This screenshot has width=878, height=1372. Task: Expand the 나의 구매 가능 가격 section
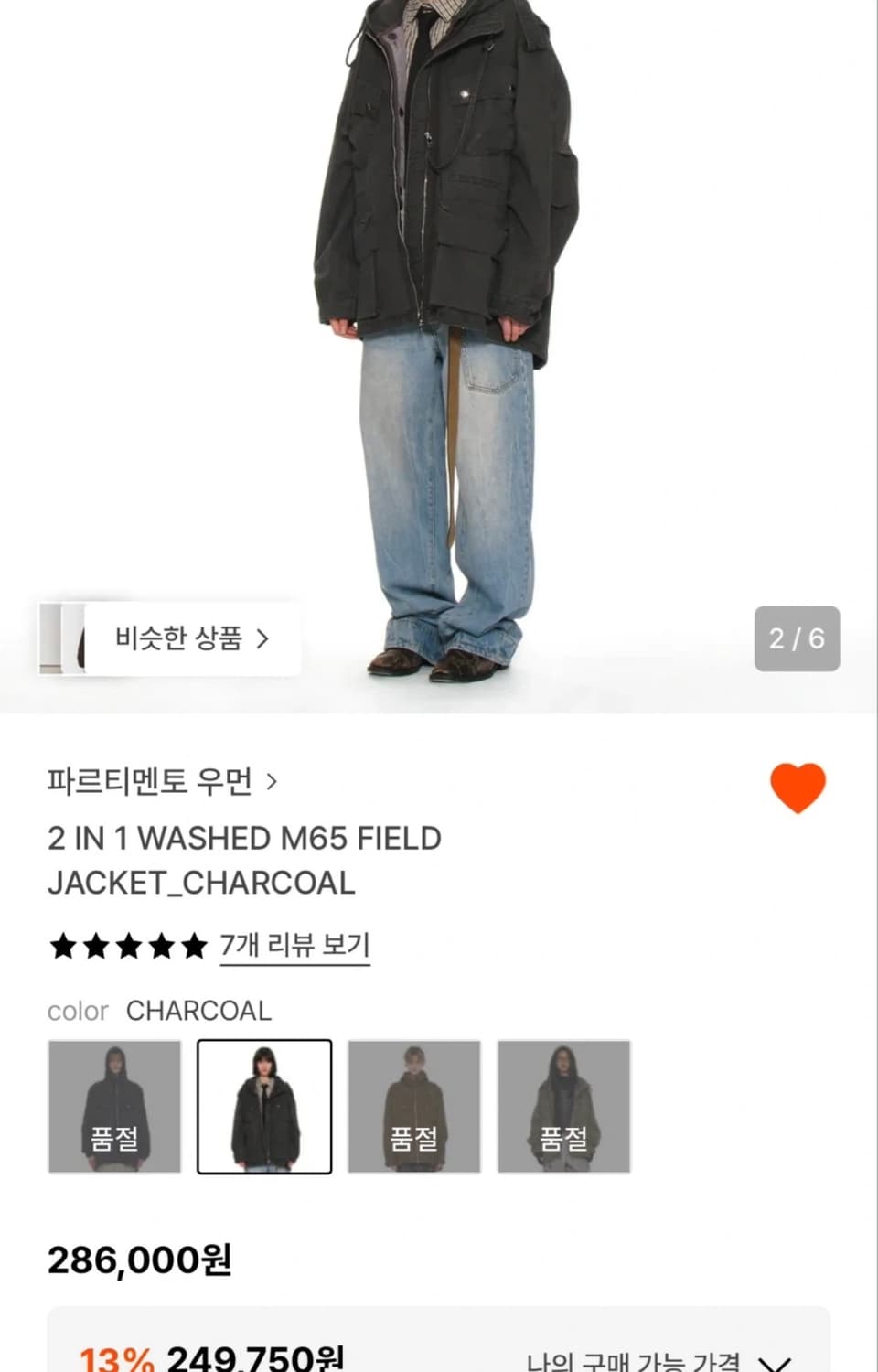[640, 1361]
